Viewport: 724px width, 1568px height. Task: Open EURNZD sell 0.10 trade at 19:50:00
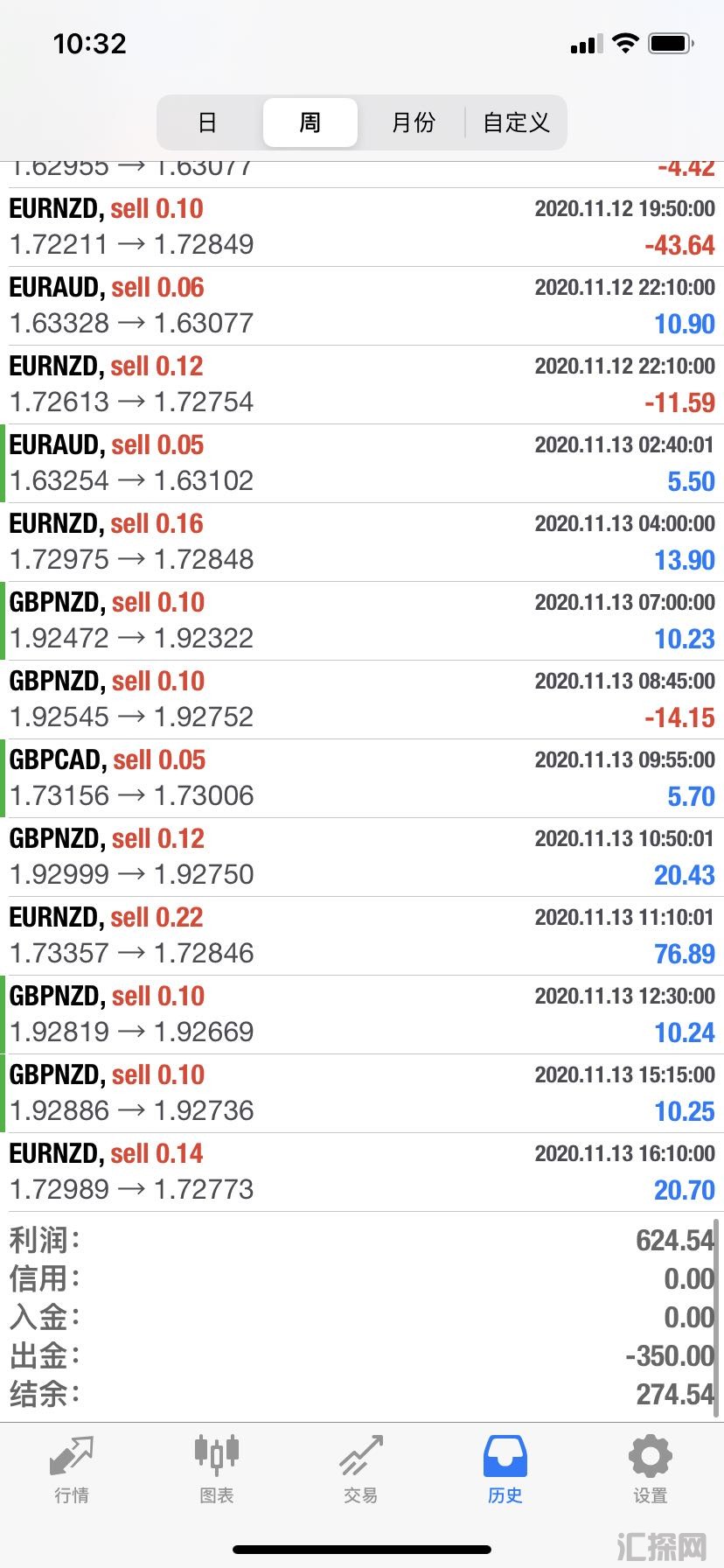[362, 227]
